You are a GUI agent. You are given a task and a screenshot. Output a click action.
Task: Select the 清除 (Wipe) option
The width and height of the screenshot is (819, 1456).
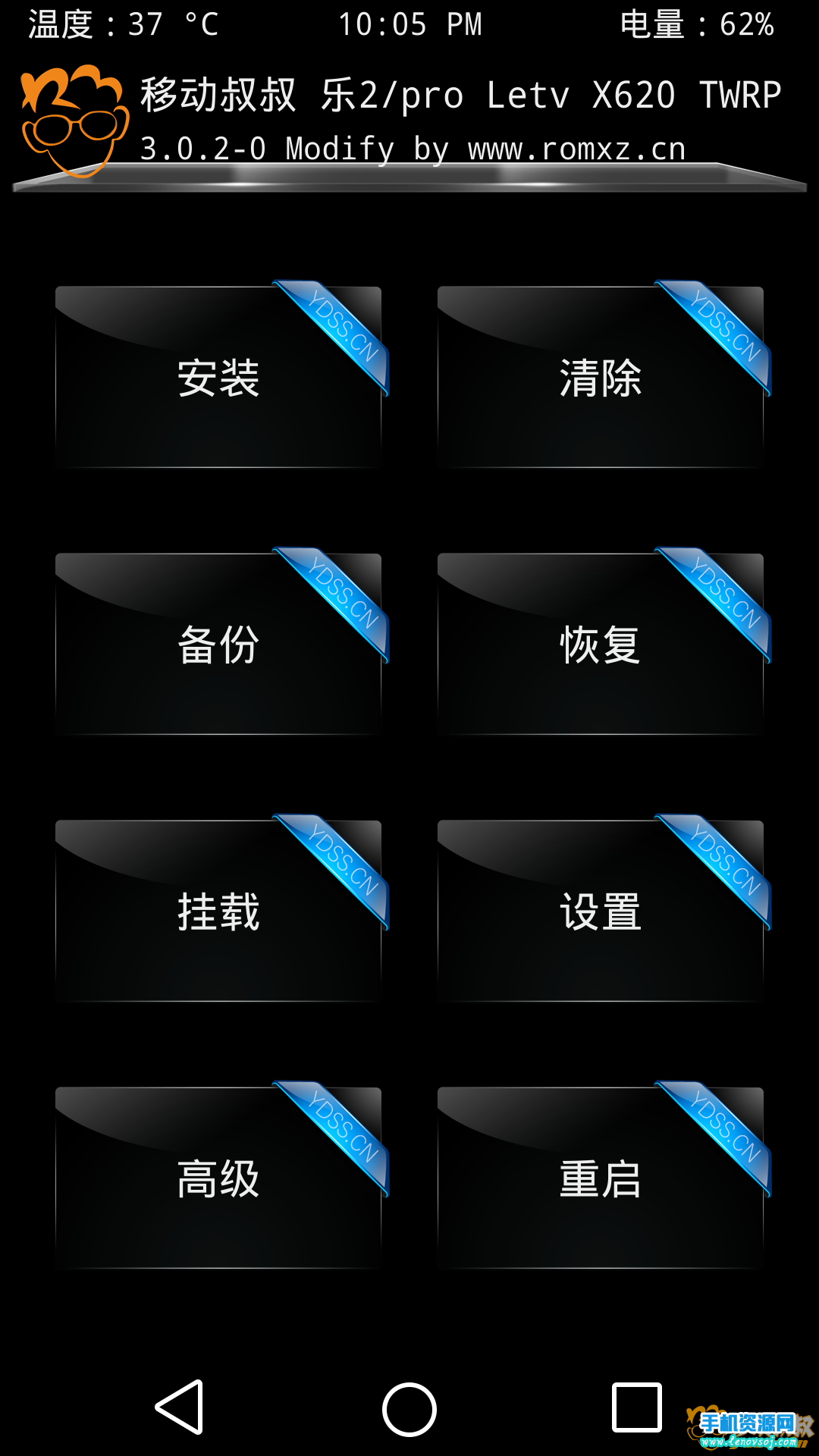coord(601,378)
